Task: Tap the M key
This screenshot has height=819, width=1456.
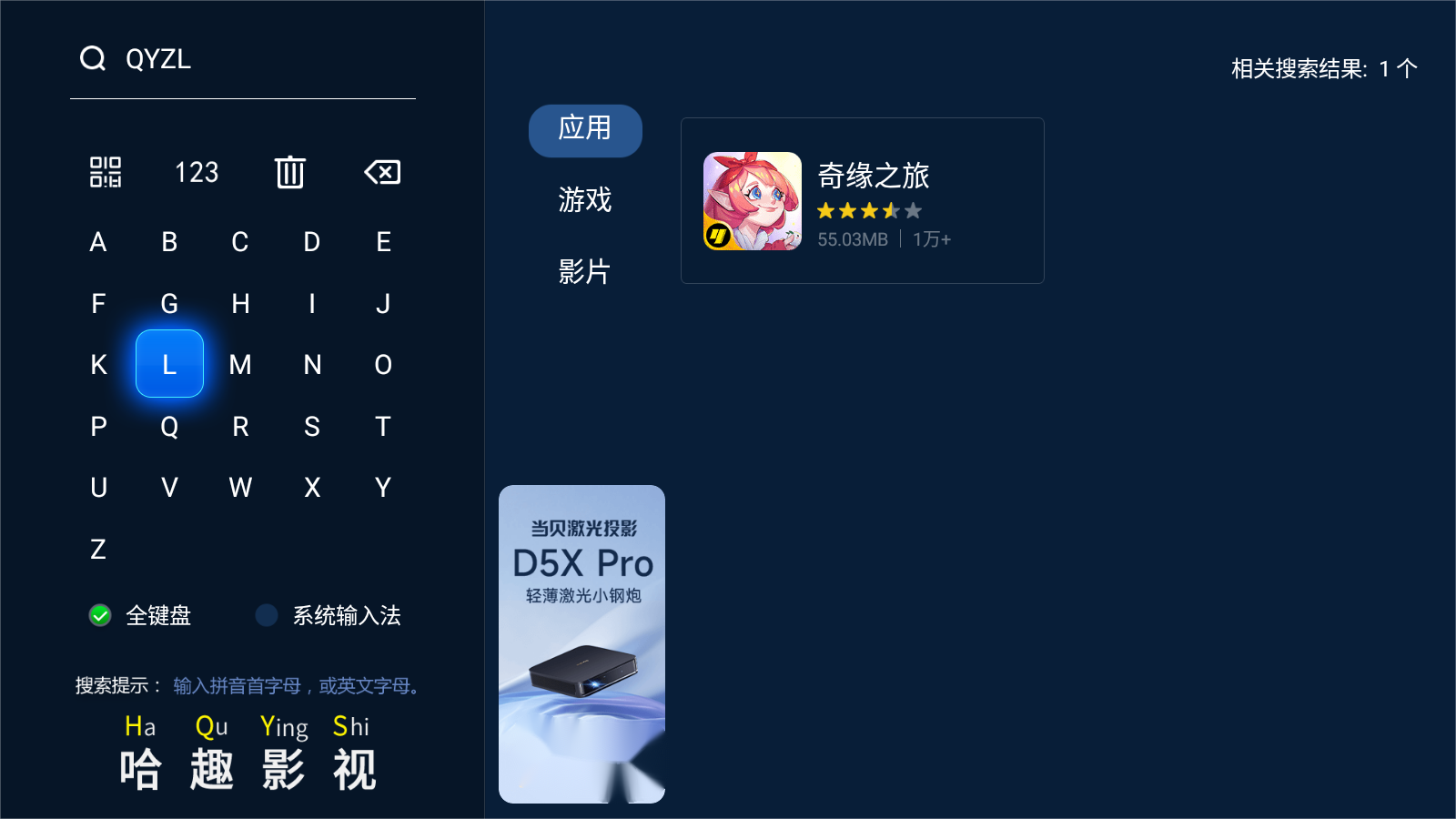Action: tap(240, 364)
